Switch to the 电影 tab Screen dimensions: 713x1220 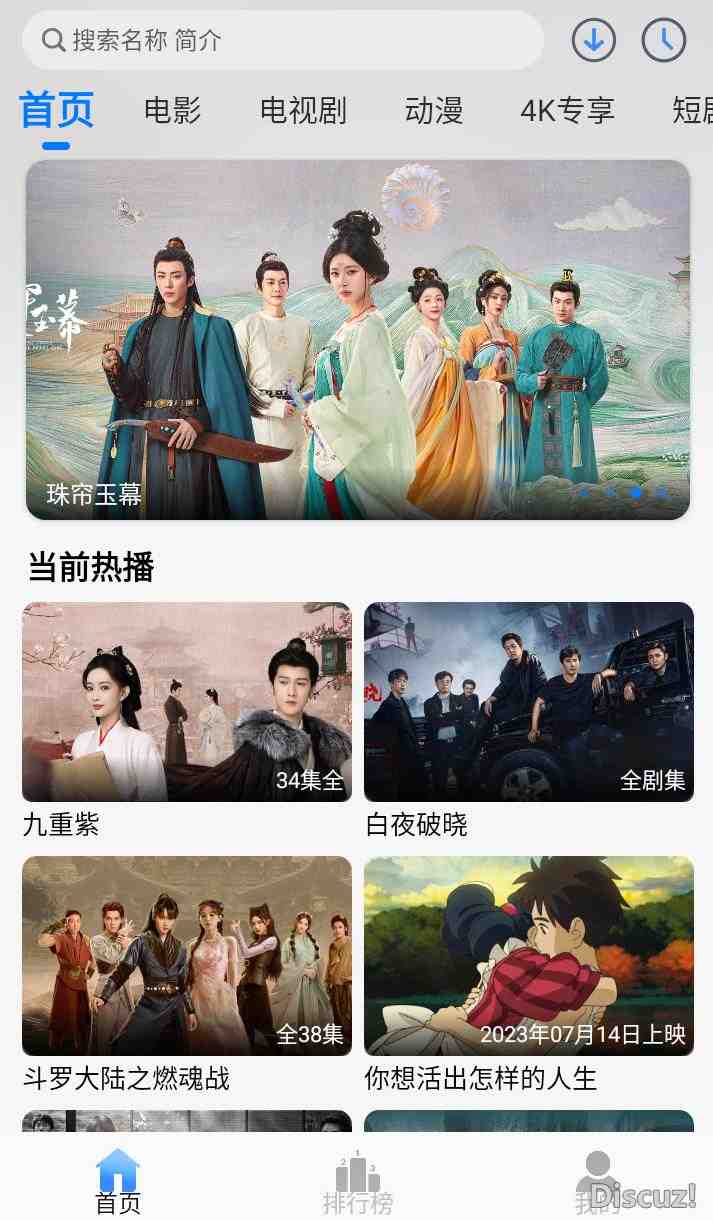173,110
